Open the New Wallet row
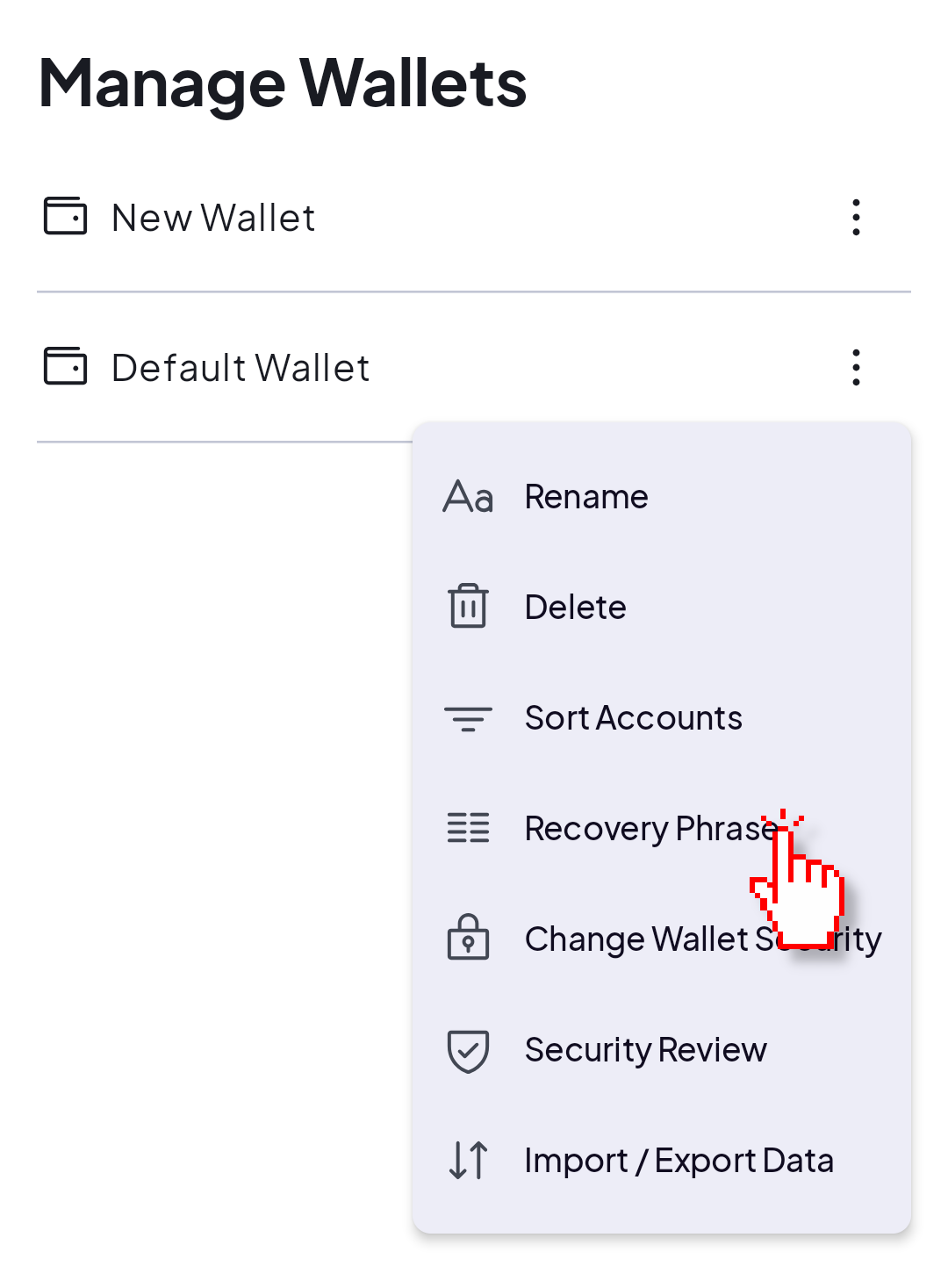 474,217
